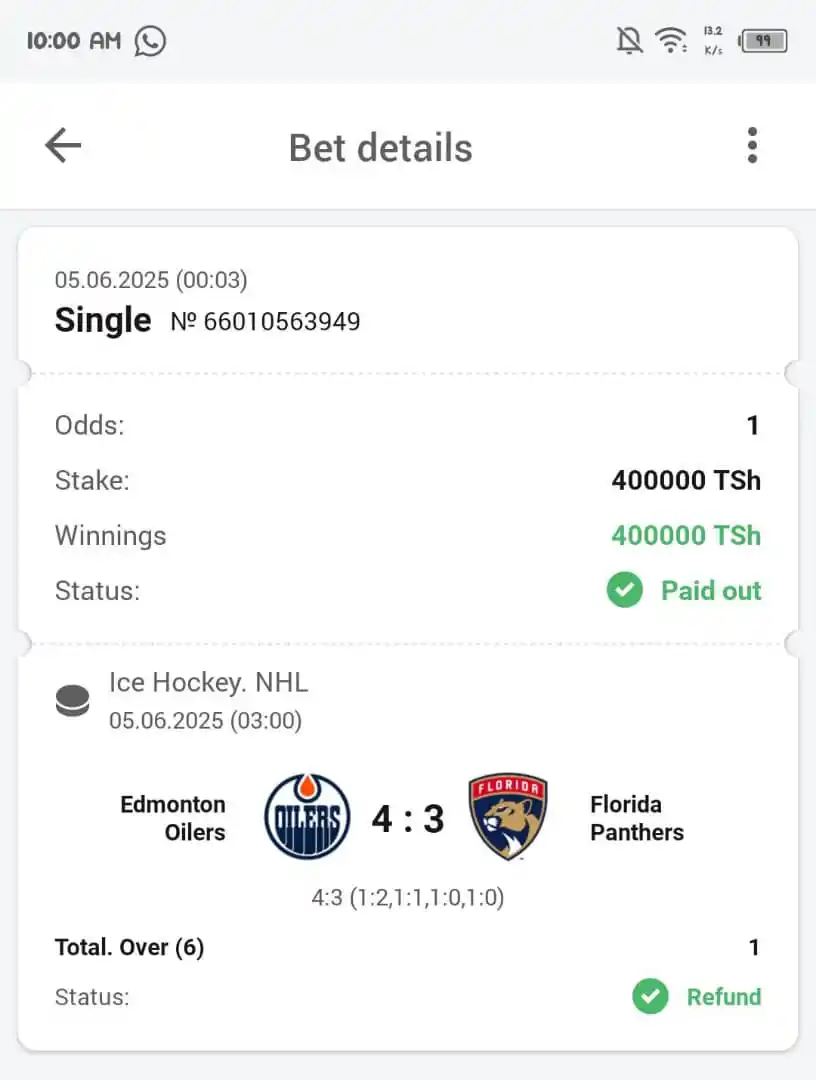Go back from Bet details

click(x=62, y=146)
